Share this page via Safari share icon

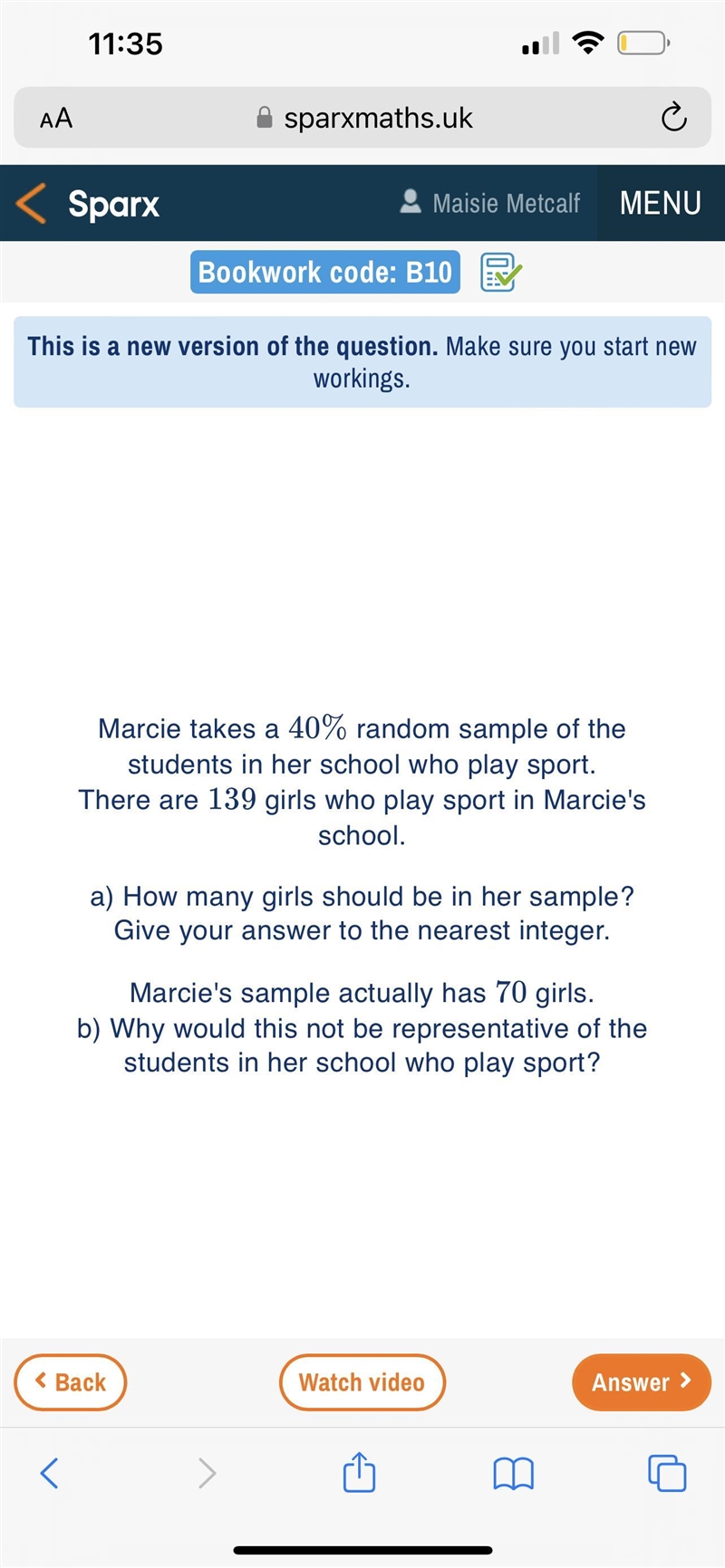click(359, 1472)
